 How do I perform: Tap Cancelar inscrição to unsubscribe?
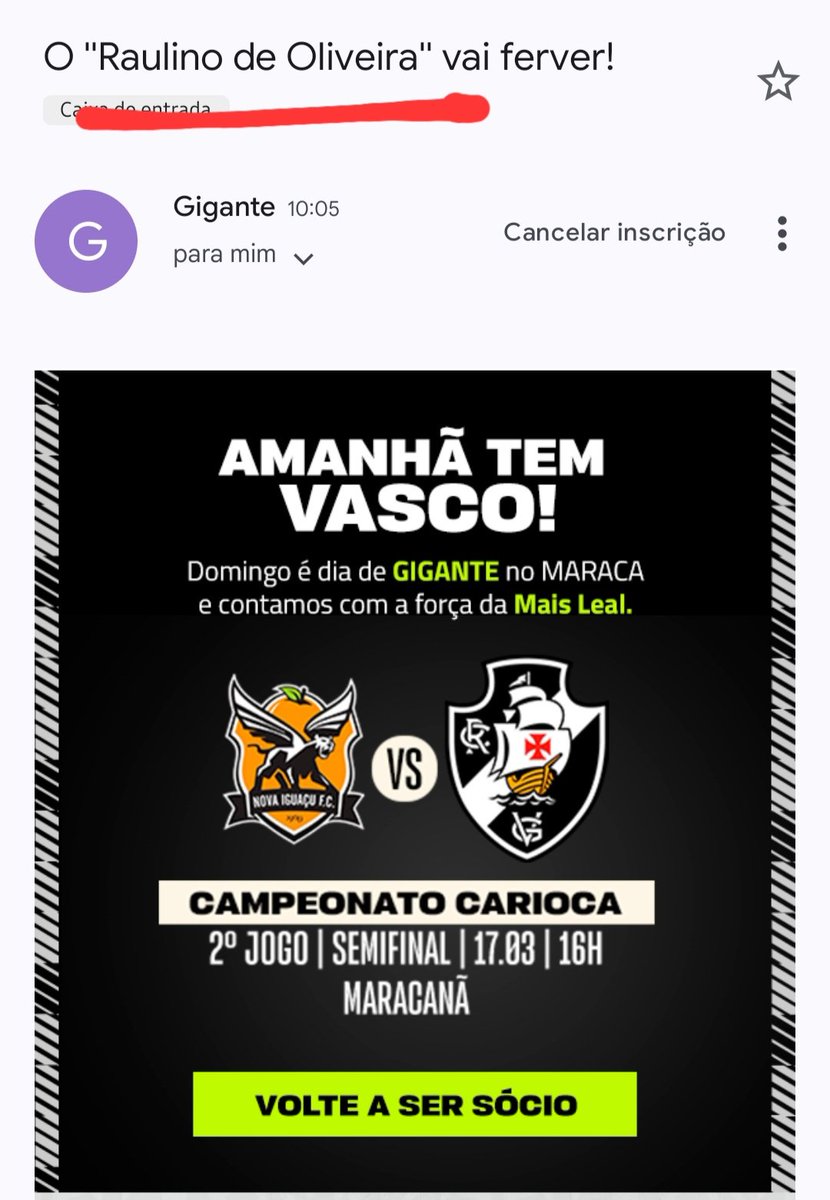click(614, 233)
